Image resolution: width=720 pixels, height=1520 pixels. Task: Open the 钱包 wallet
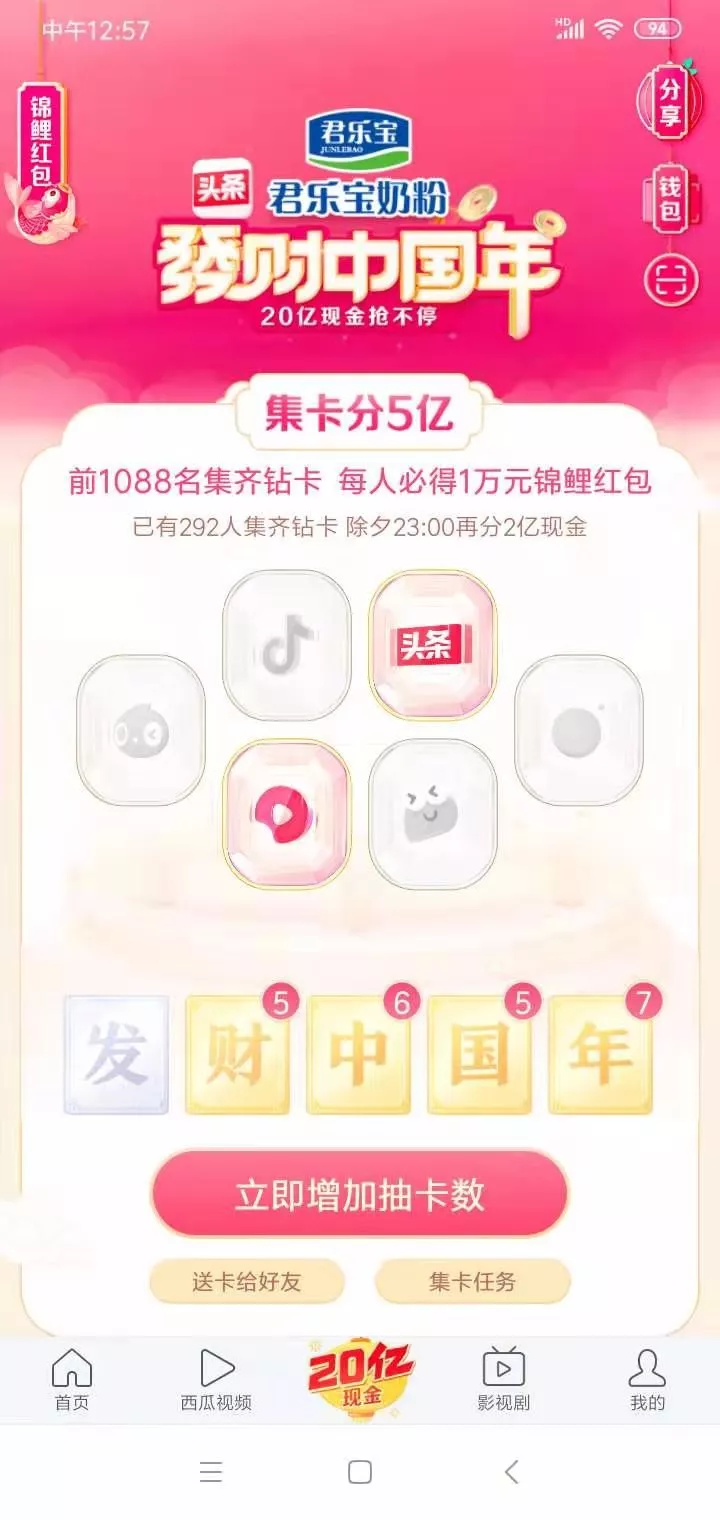pyautogui.click(x=669, y=198)
